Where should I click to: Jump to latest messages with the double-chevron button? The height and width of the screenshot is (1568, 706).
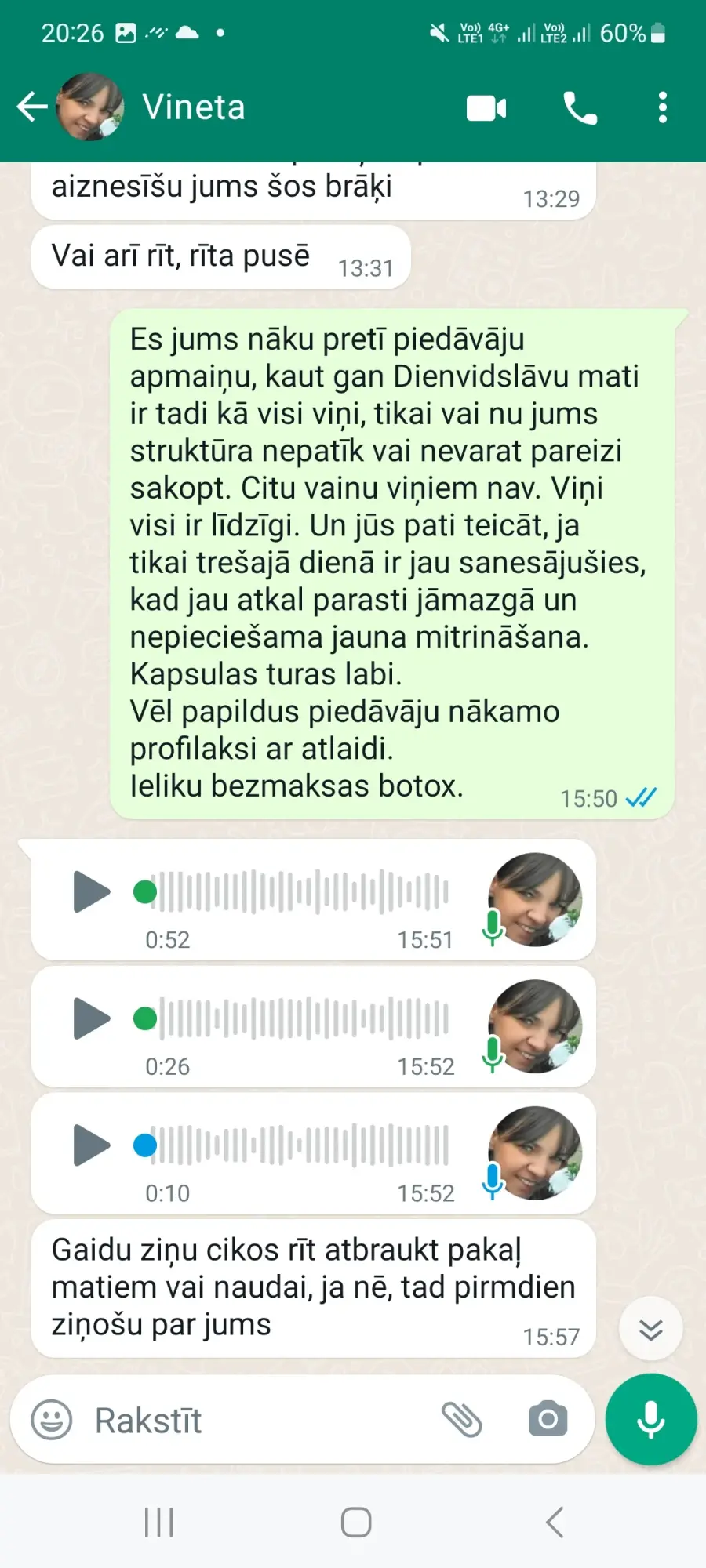coord(651,1329)
